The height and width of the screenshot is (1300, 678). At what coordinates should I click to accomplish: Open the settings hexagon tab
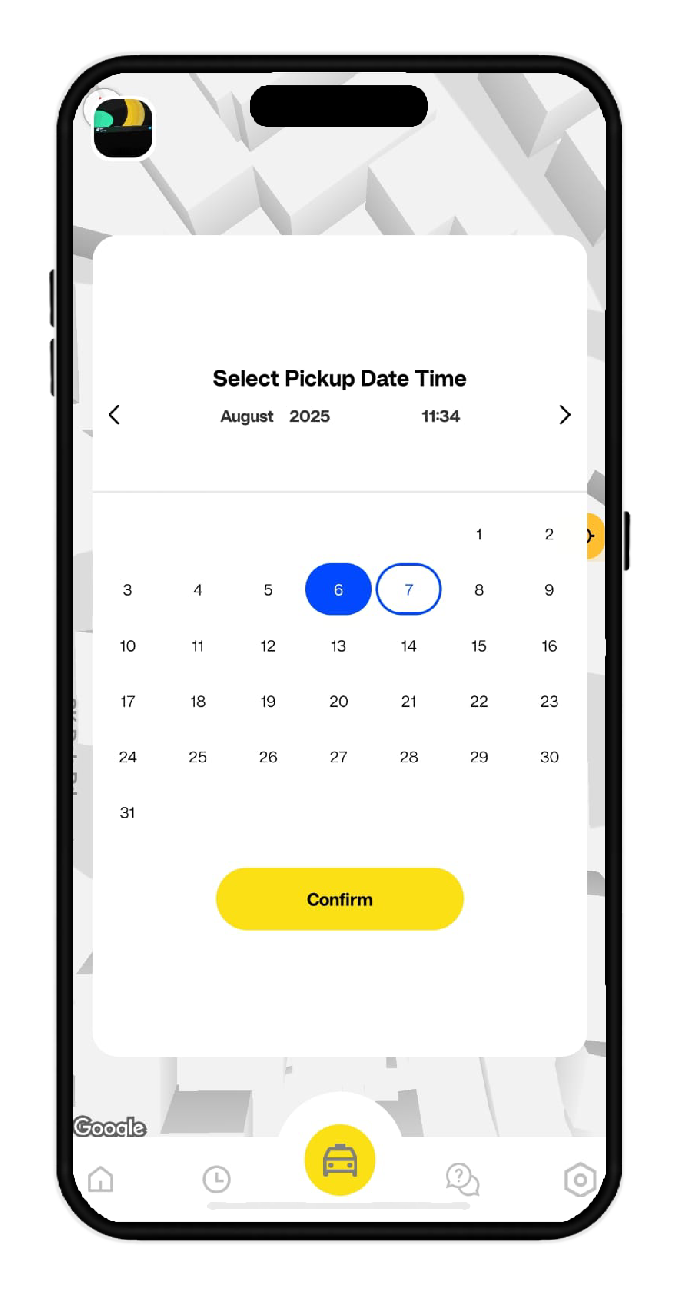[580, 1180]
